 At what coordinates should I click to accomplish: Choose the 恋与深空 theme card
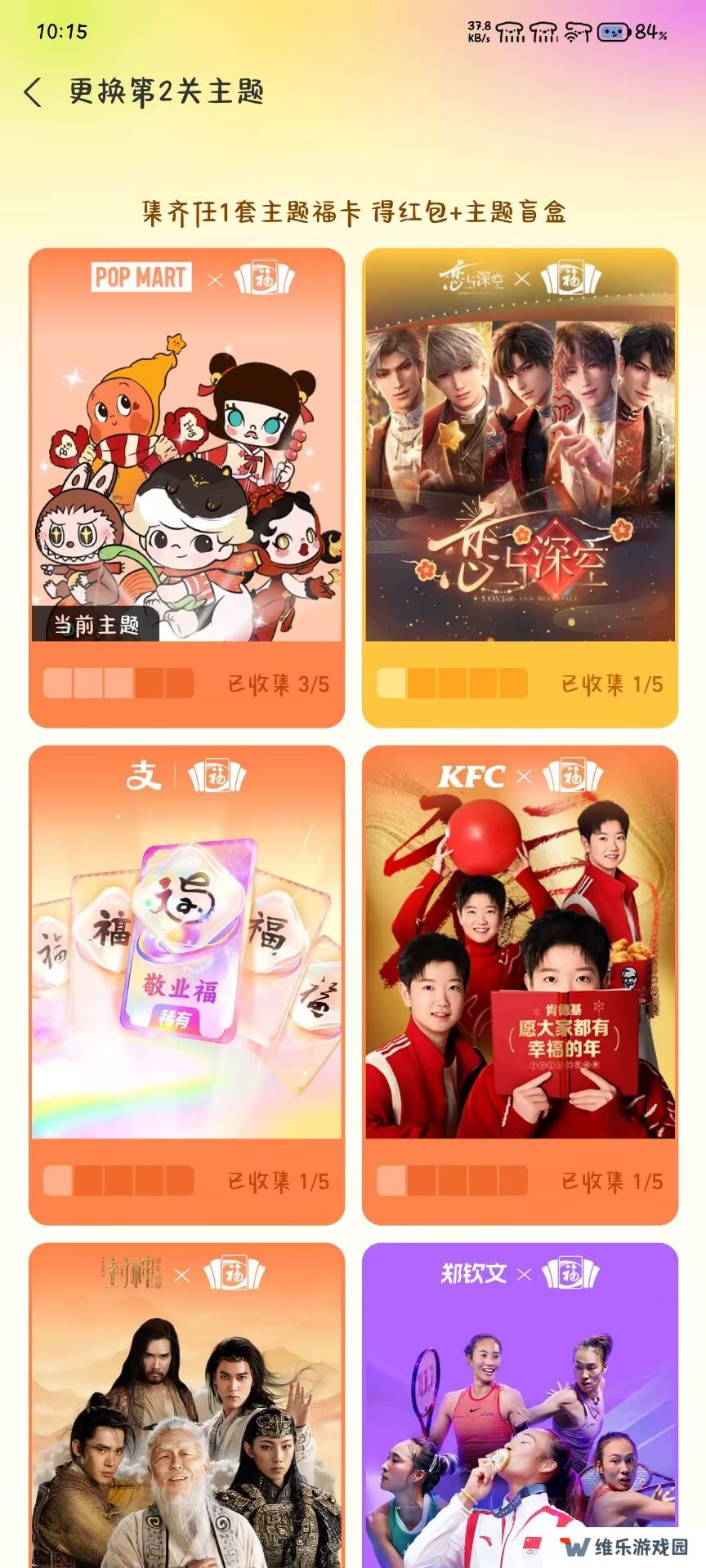pos(520,487)
